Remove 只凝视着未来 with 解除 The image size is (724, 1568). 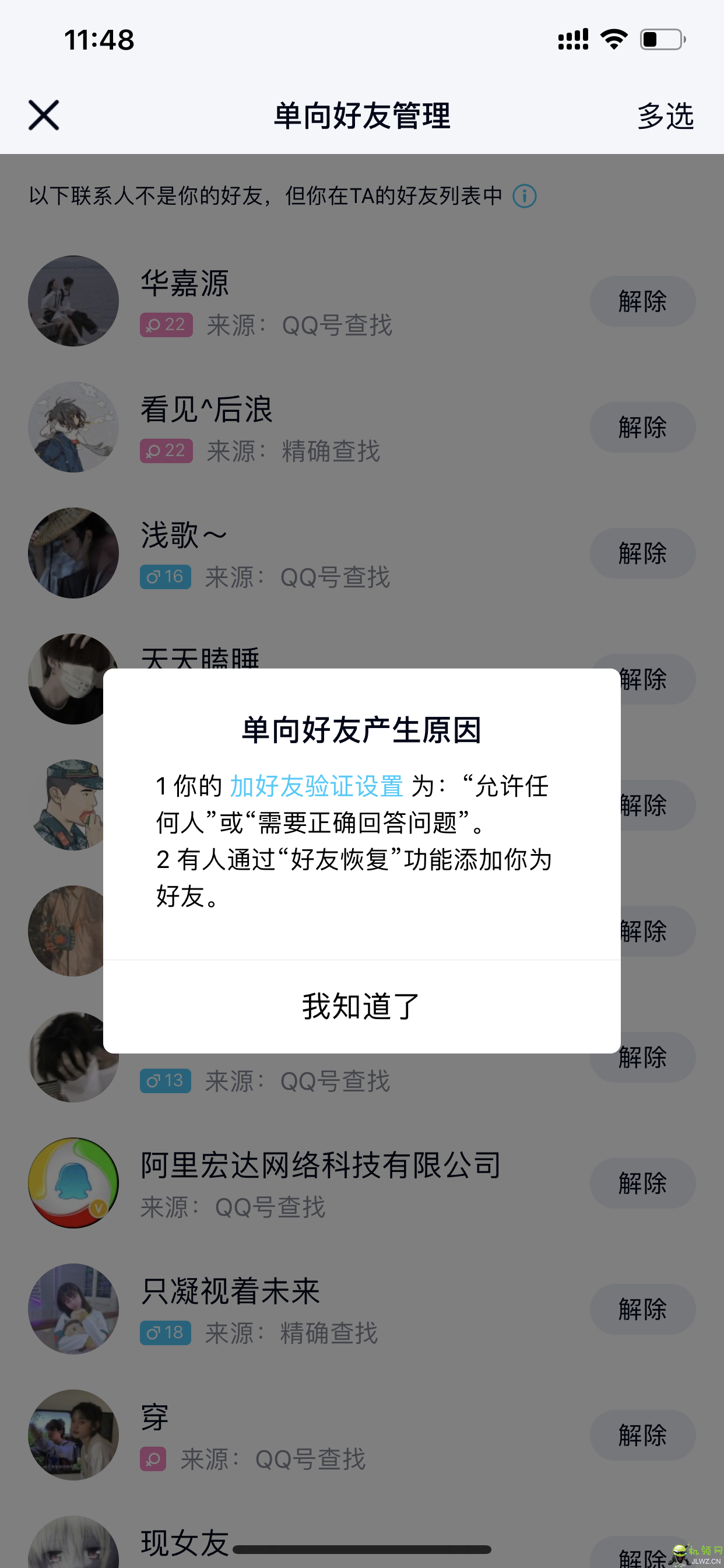tap(642, 1310)
